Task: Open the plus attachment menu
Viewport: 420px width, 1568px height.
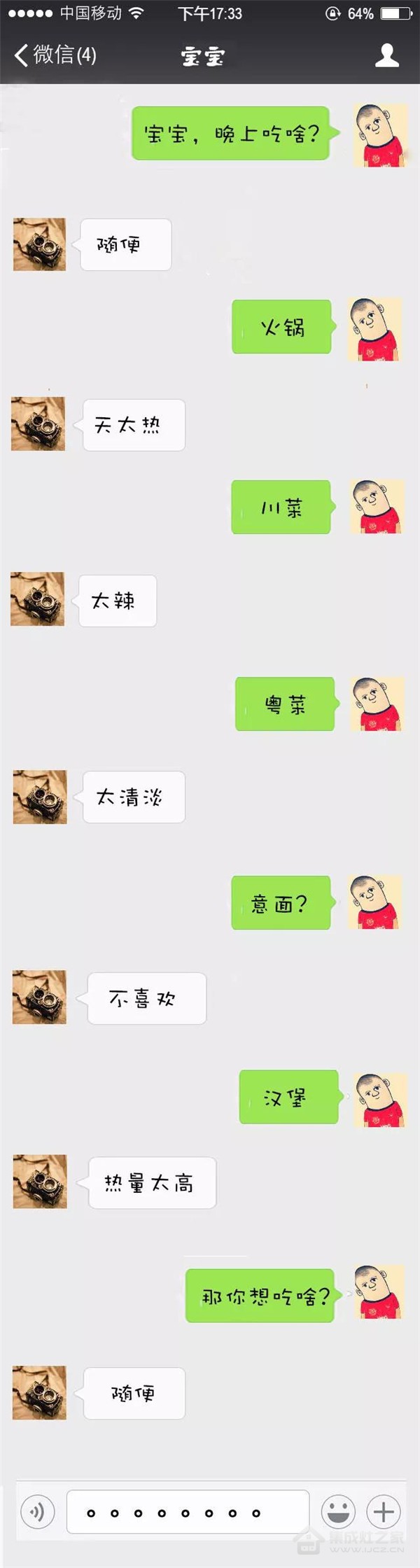Action: pos(384,1512)
